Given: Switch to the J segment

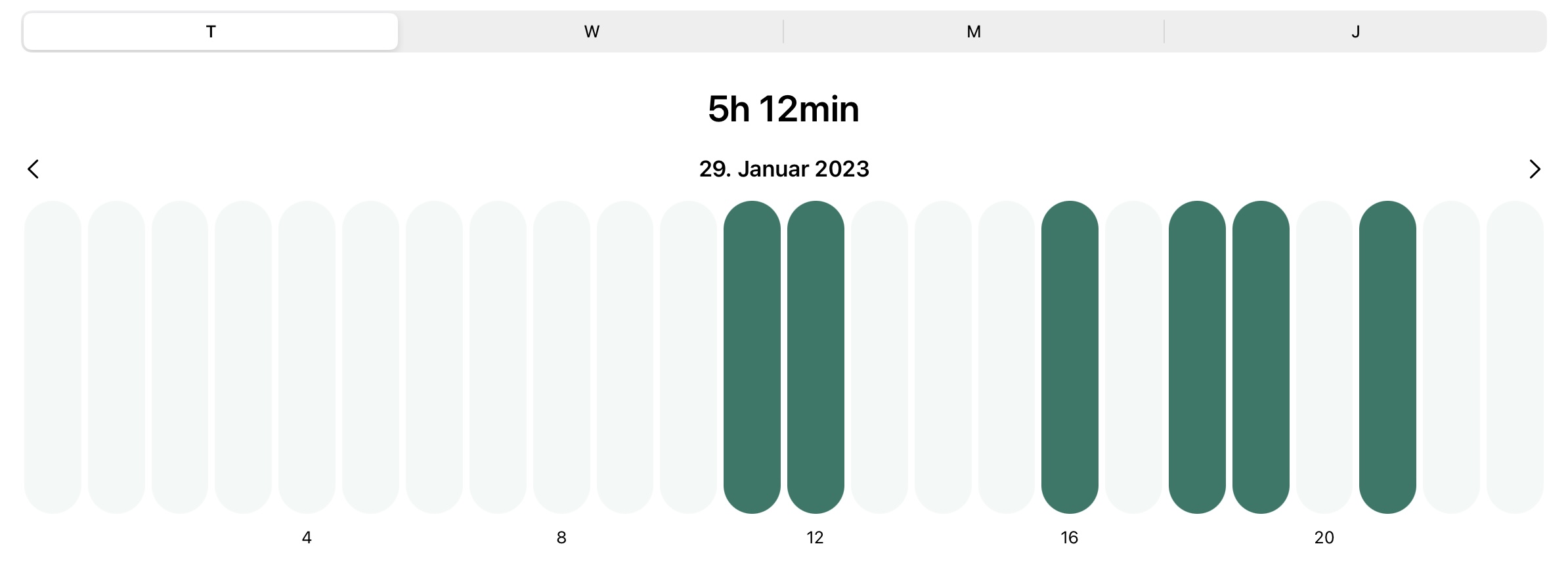Looking at the screenshot, I should coord(1355,31).
